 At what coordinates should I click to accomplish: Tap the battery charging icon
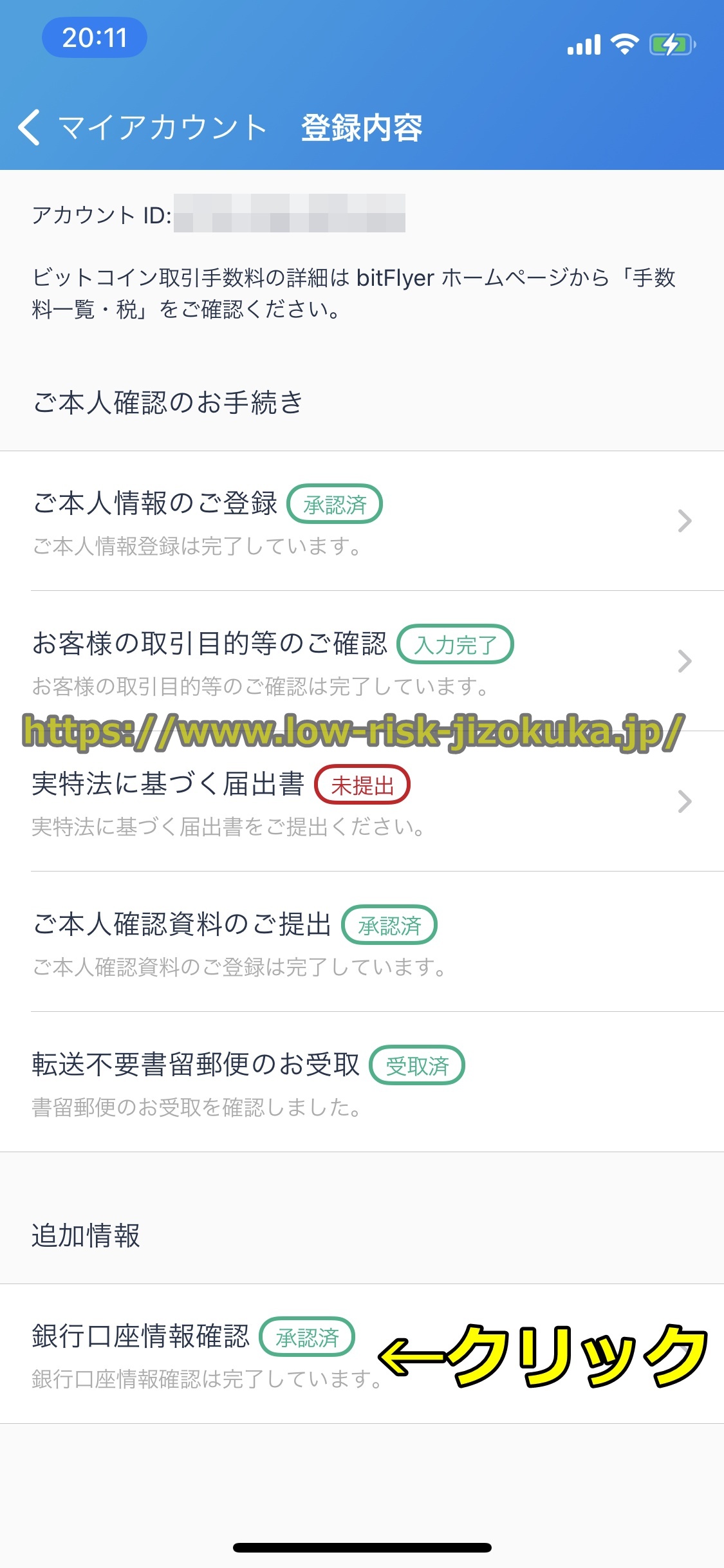pyautogui.click(x=671, y=44)
